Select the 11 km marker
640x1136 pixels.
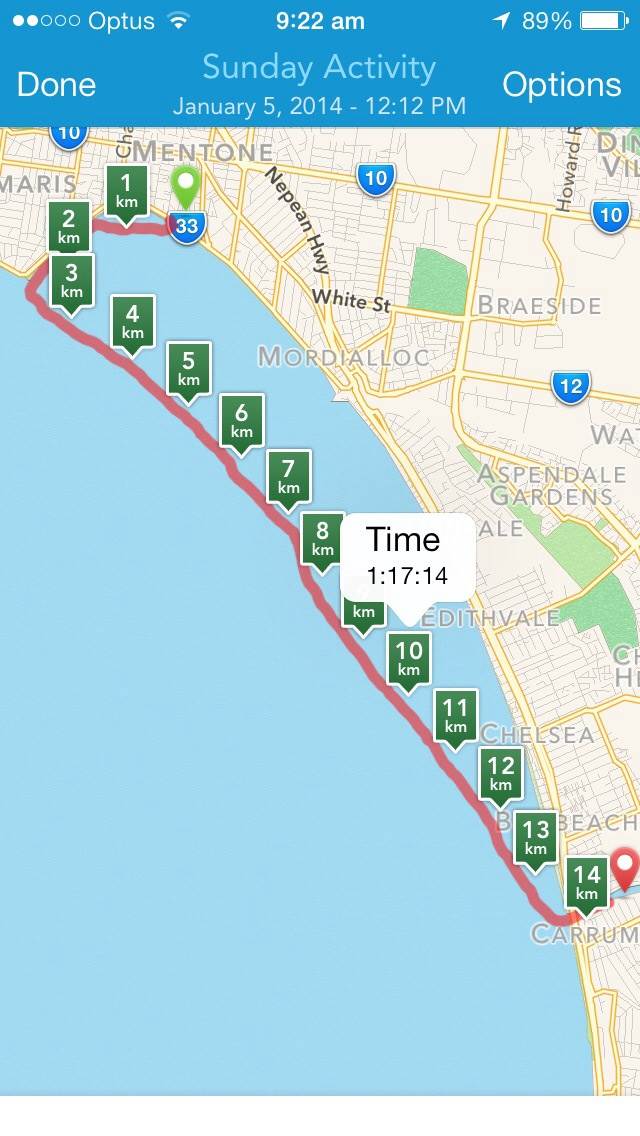click(455, 715)
